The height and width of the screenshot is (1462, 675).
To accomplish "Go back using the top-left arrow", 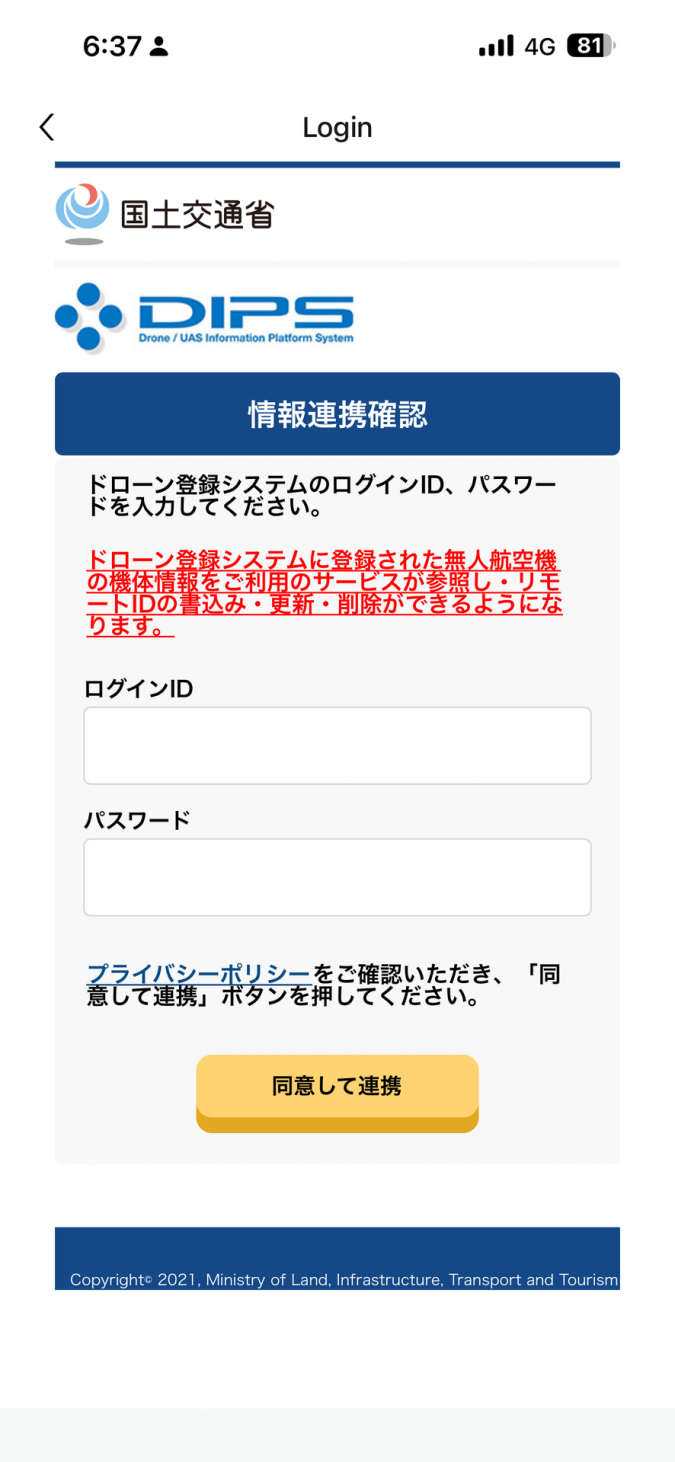I will click(46, 127).
